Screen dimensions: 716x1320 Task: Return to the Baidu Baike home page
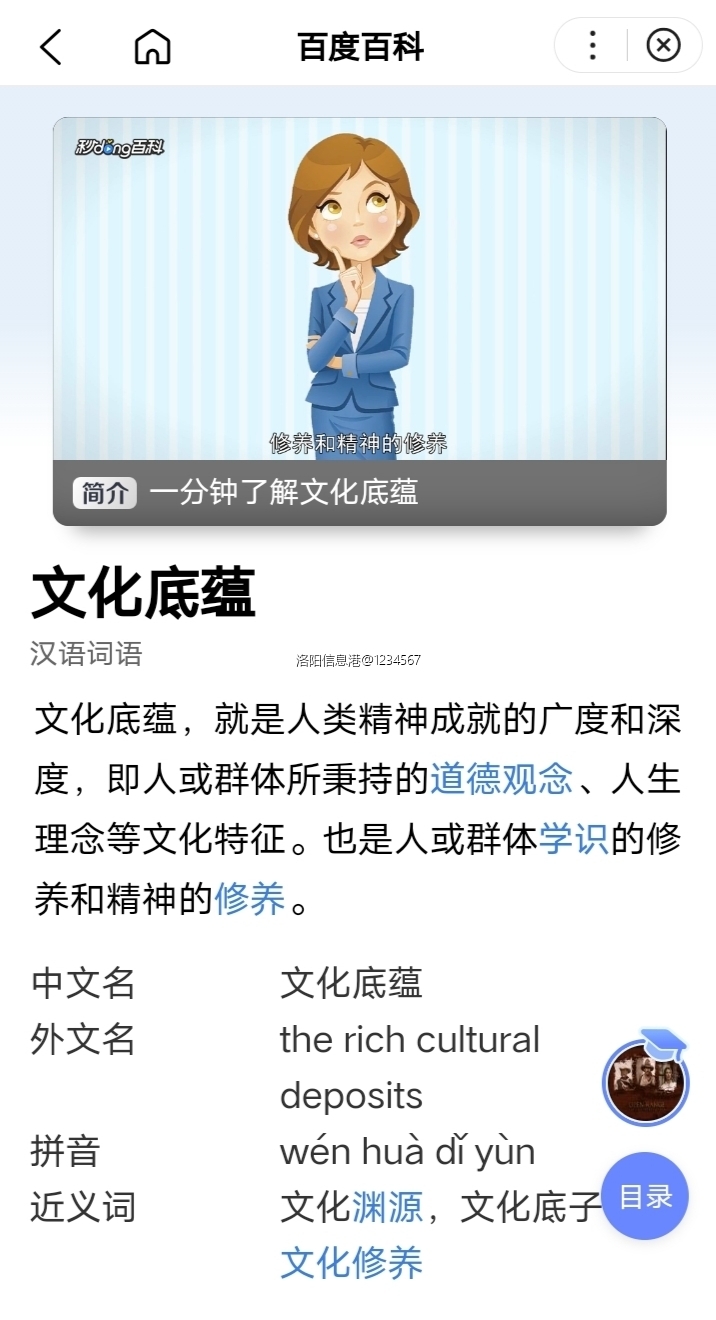click(x=152, y=46)
